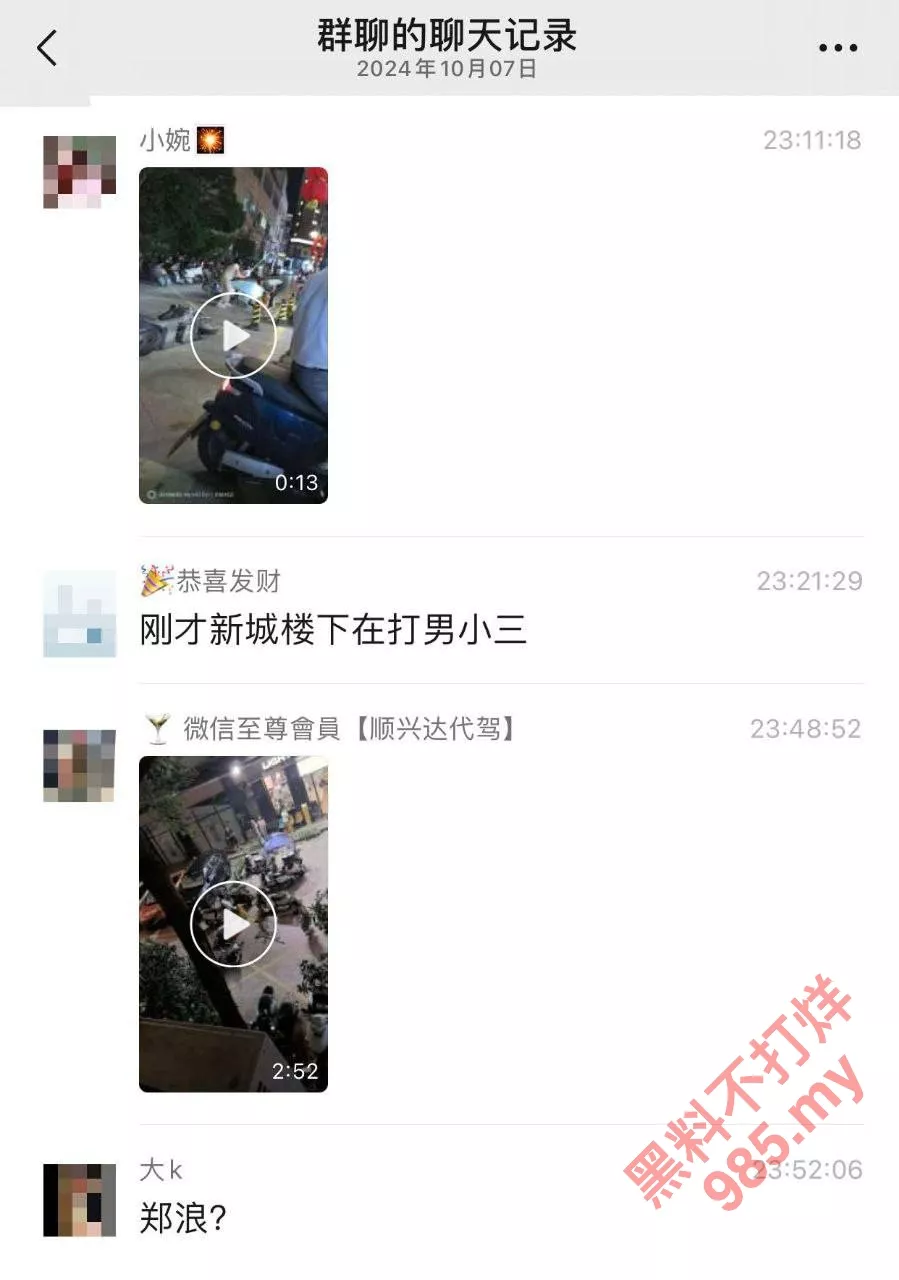
Task: Play the 0:13 video from 小婉
Action: click(x=233, y=336)
